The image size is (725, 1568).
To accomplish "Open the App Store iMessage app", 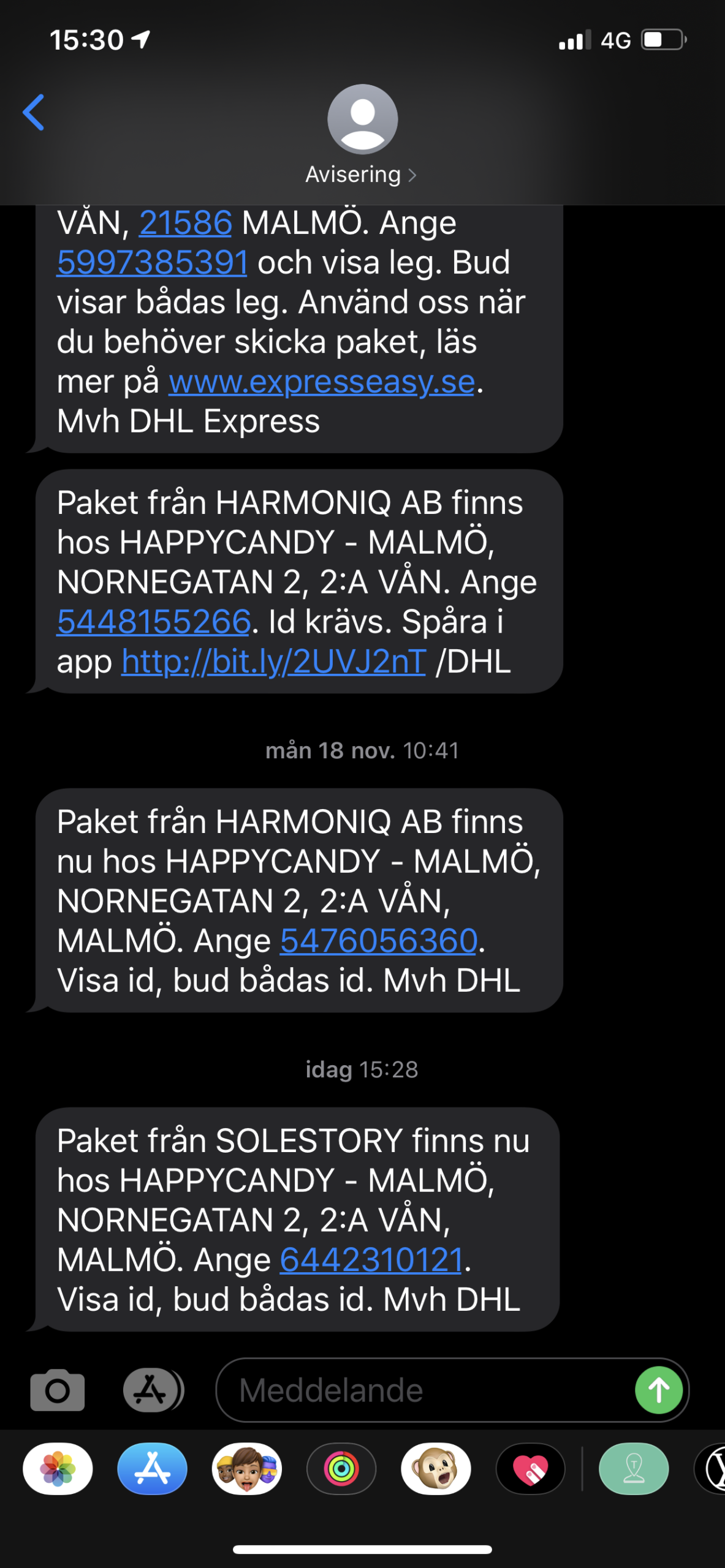I will pyautogui.click(x=152, y=1469).
